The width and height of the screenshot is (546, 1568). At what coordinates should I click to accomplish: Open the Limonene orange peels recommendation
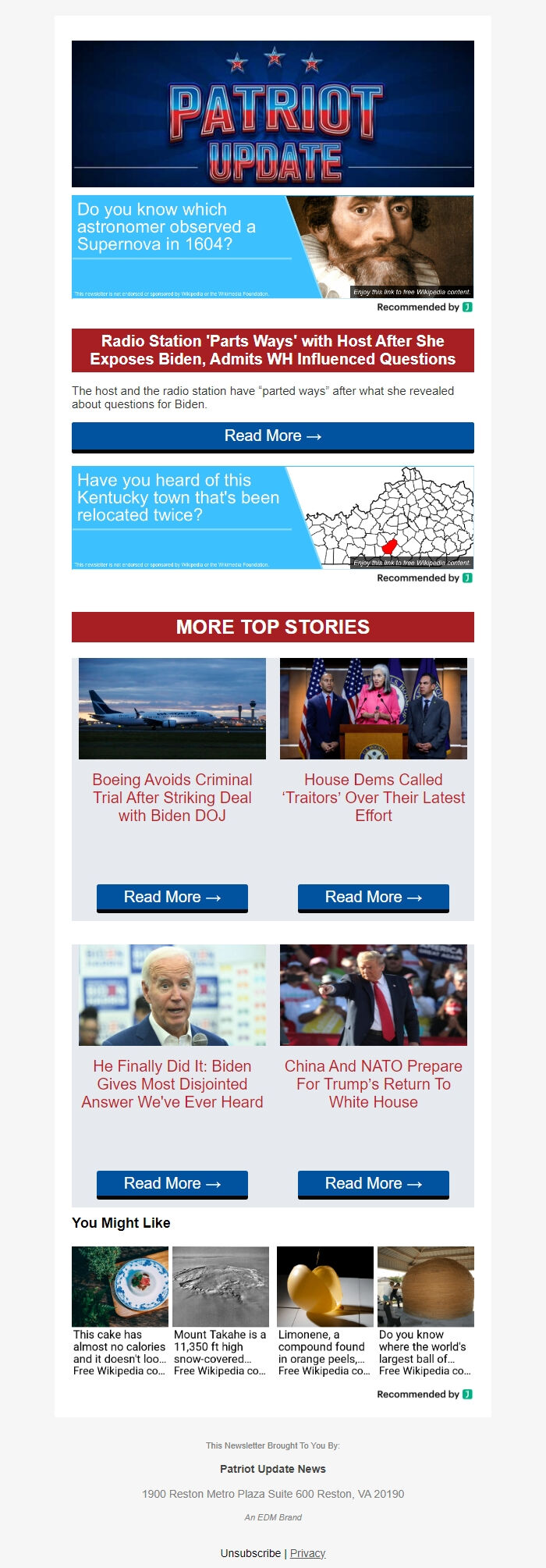click(324, 1311)
